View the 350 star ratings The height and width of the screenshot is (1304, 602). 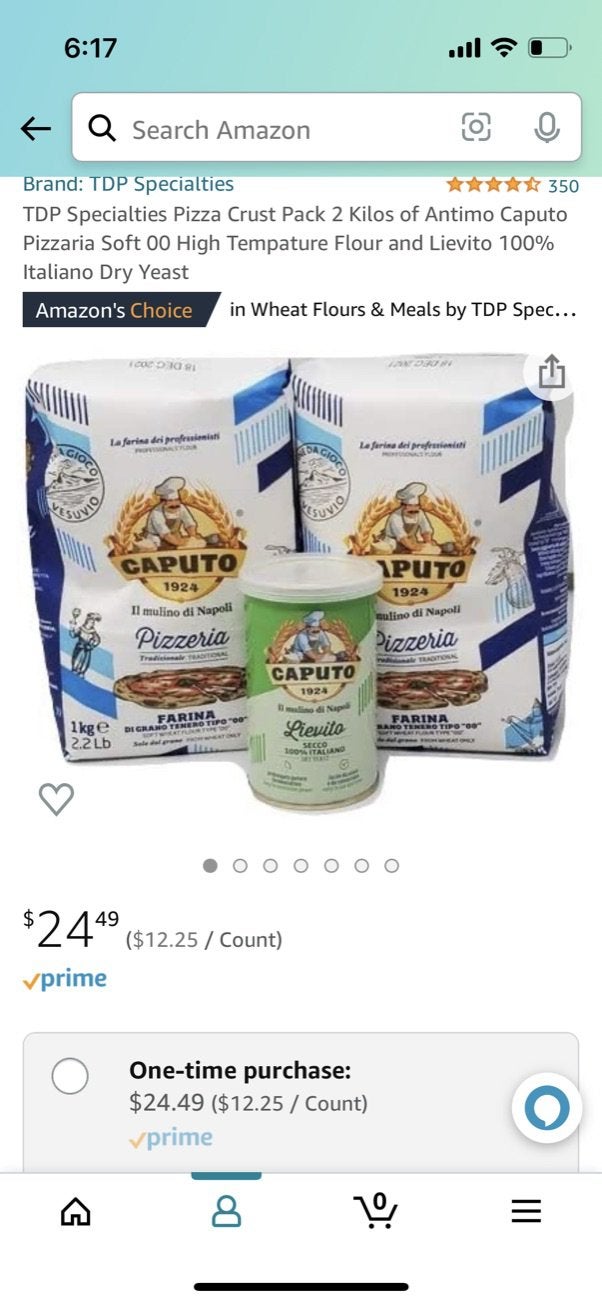[x=511, y=185]
